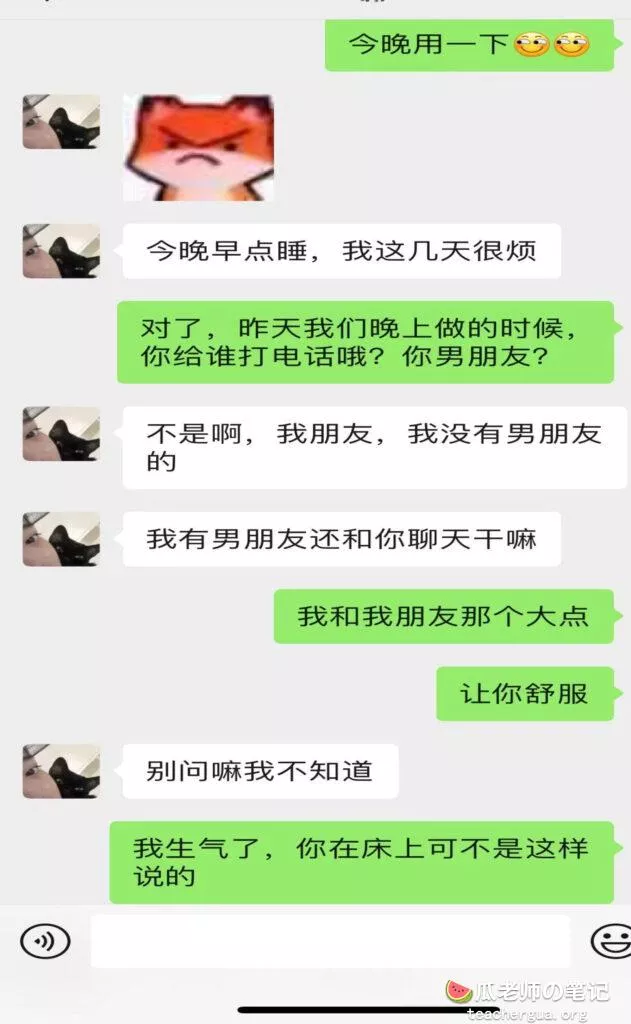
Task: Open the emoji picker
Action: click(x=610, y=941)
